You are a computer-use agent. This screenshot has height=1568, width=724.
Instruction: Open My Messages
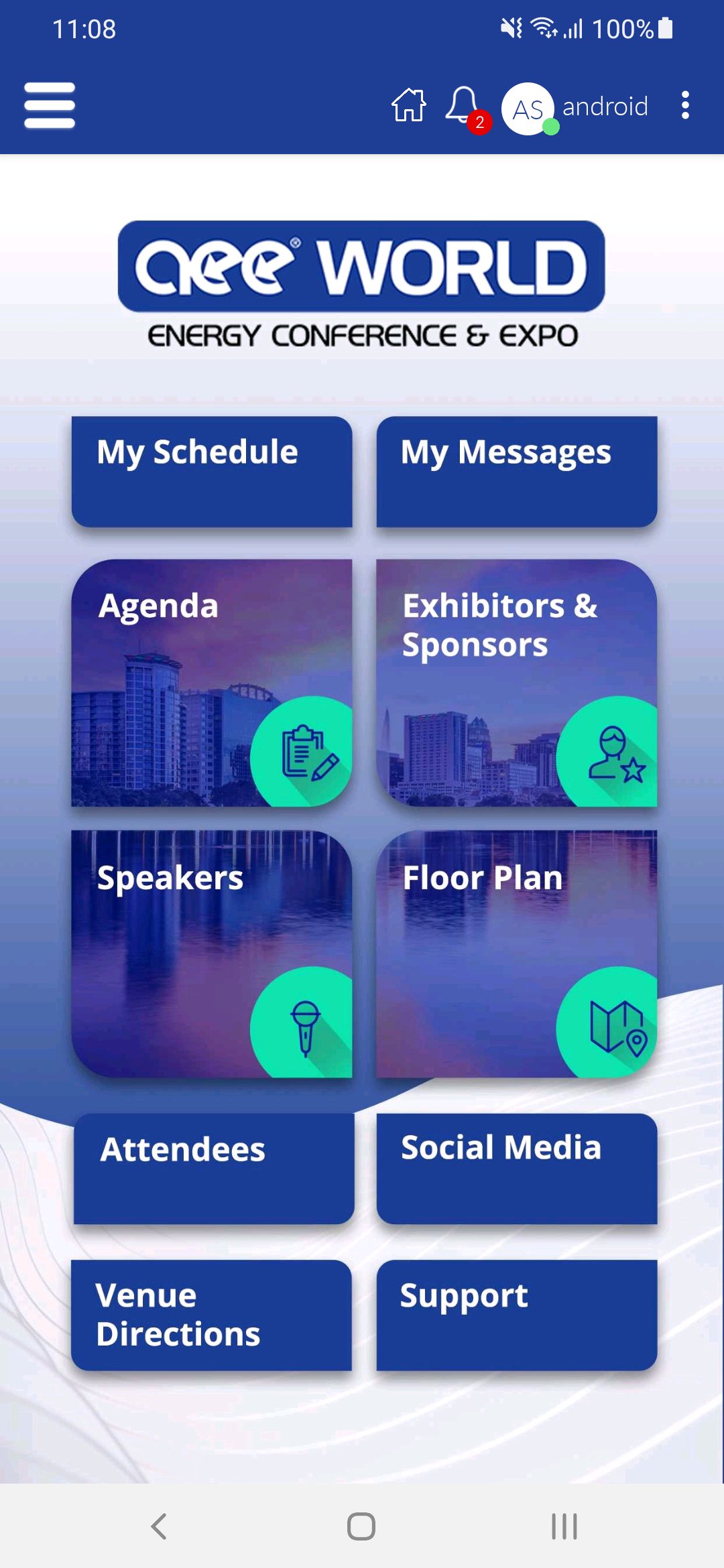pos(516,472)
